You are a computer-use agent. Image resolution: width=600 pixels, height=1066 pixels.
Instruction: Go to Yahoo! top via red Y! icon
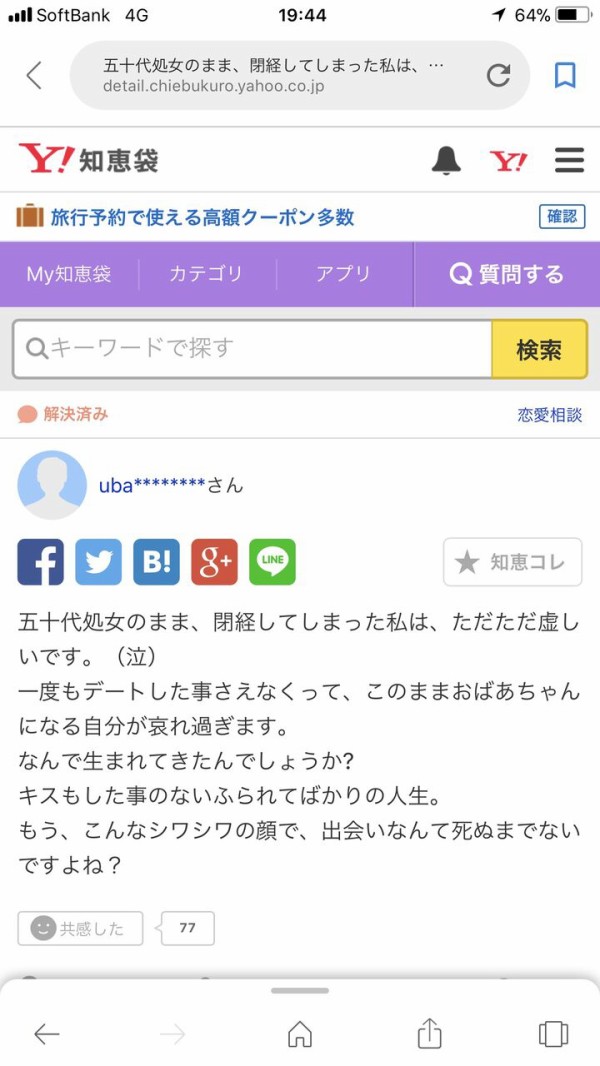click(508, 160)
